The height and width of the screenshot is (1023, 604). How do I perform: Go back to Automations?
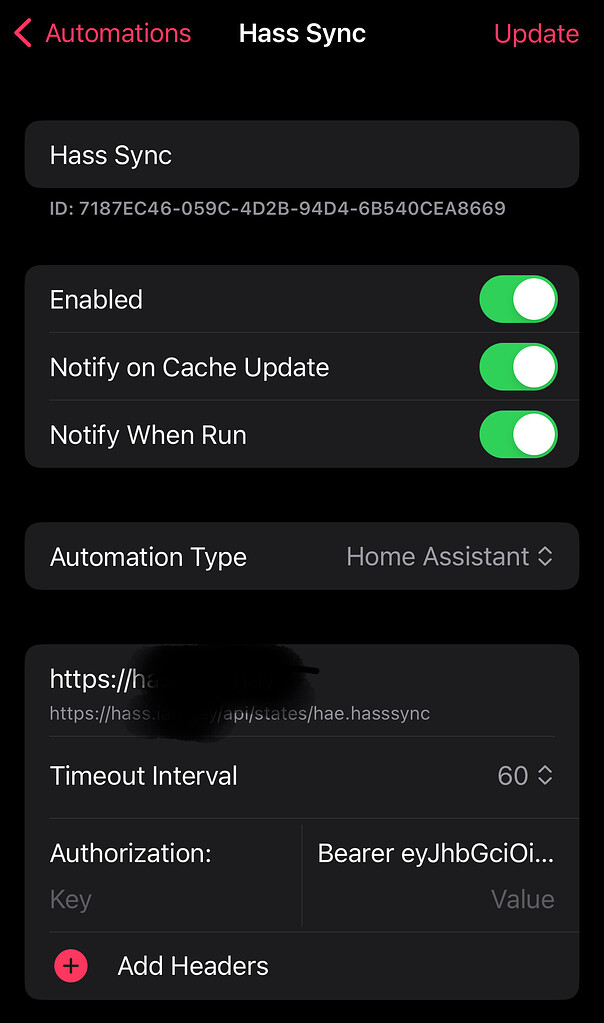tap(103, 33)
